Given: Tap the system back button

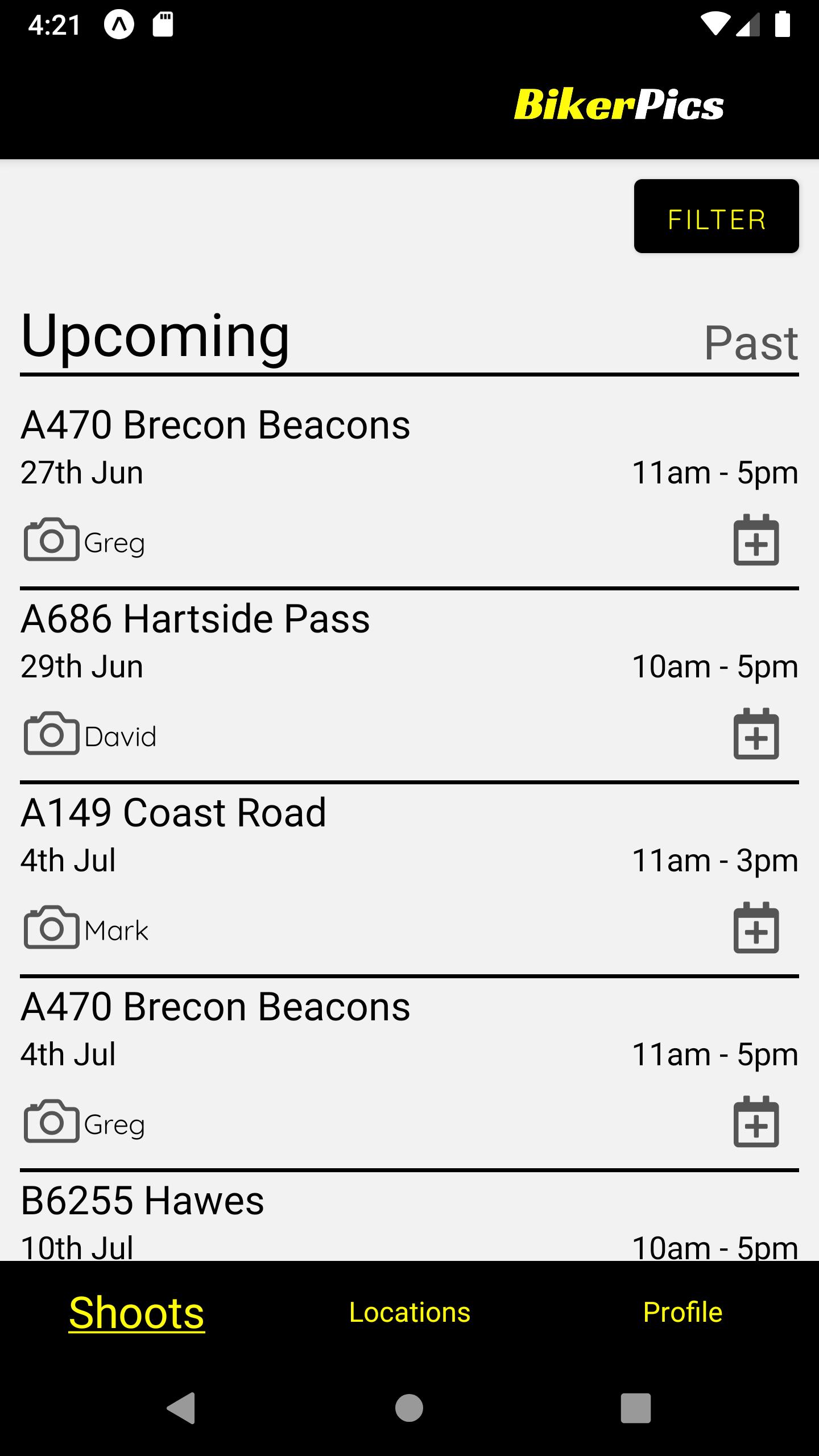Looking at the screenshot, I should [x=182, y=1408].
